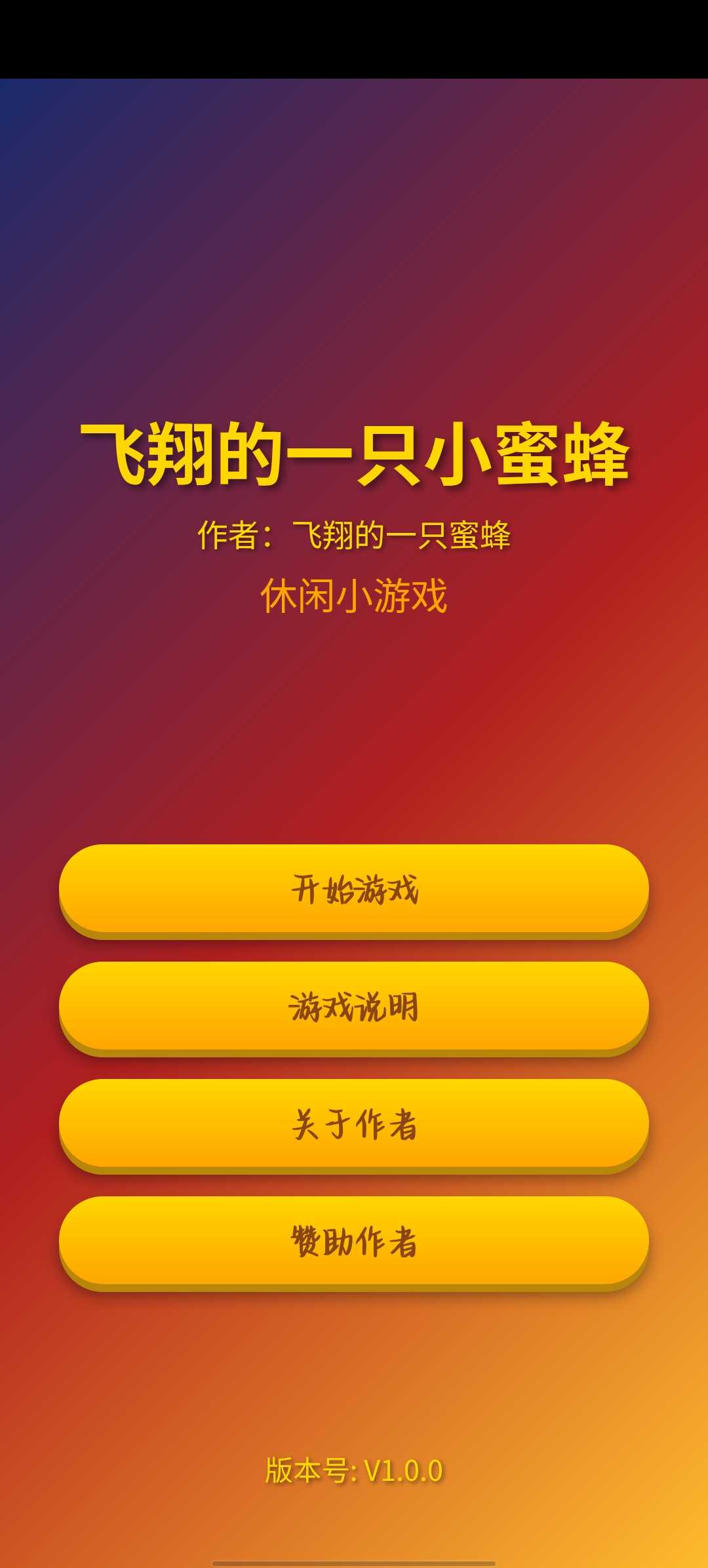Tap the 开始游戏 button
The width and height of the screenshot is (708, 1568).
pos(354,889)
